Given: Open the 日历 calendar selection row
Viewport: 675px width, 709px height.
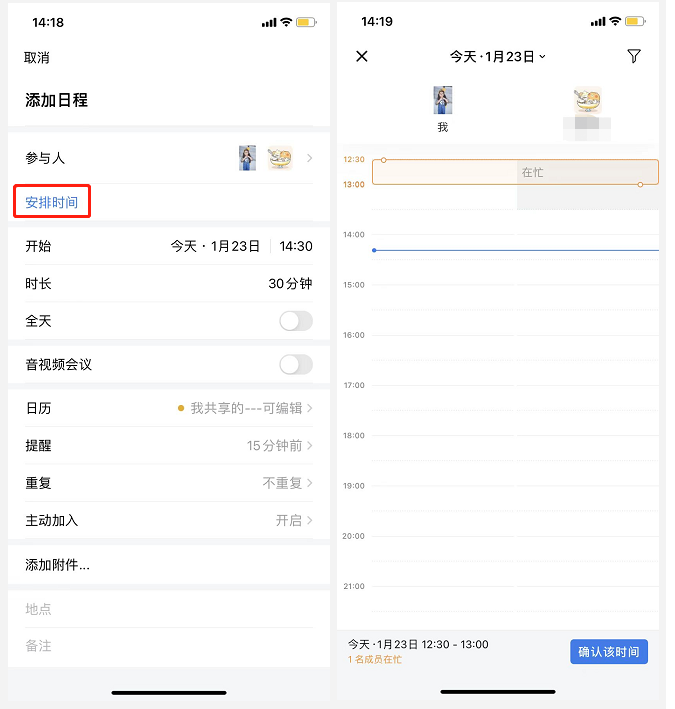Looking at the screenshot, I should pos(168,408).
